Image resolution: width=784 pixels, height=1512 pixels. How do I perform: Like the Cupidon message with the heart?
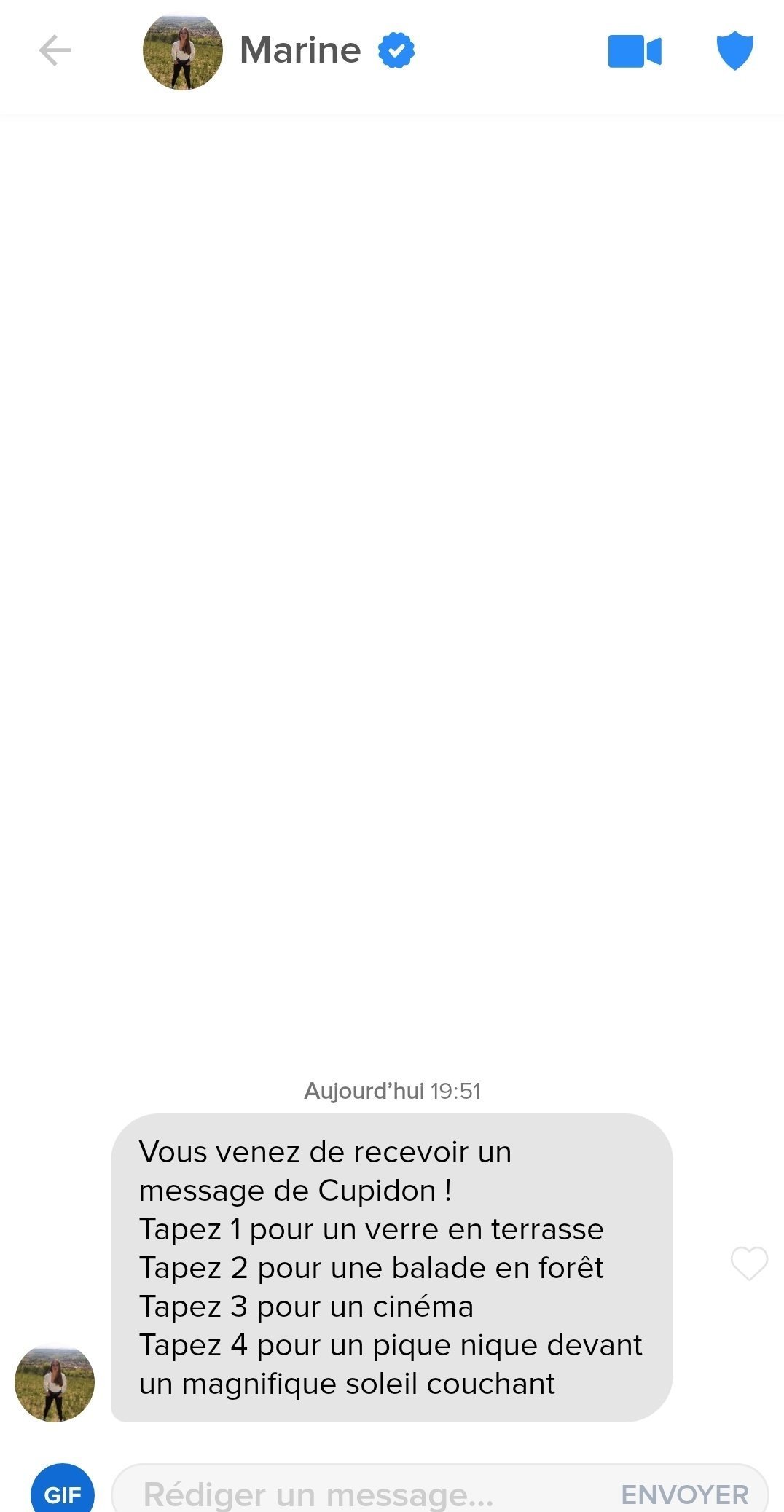pyautogui.click(x=749, y=1264)
